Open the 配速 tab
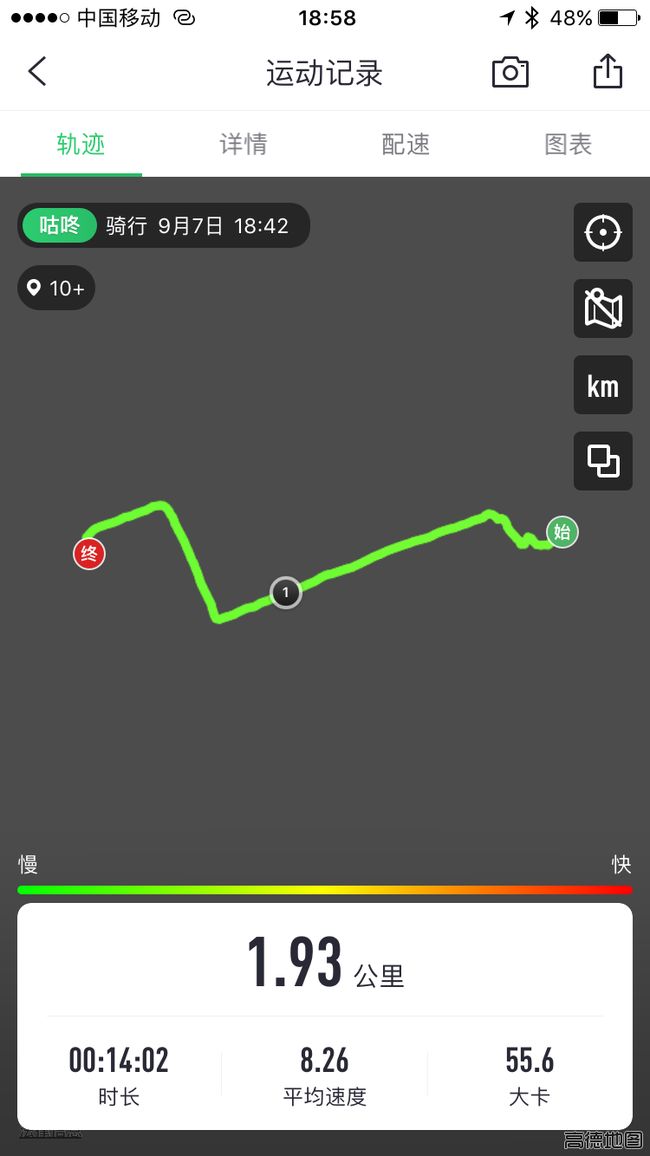This screenshot has width=650, height=1156. point(405,144)
